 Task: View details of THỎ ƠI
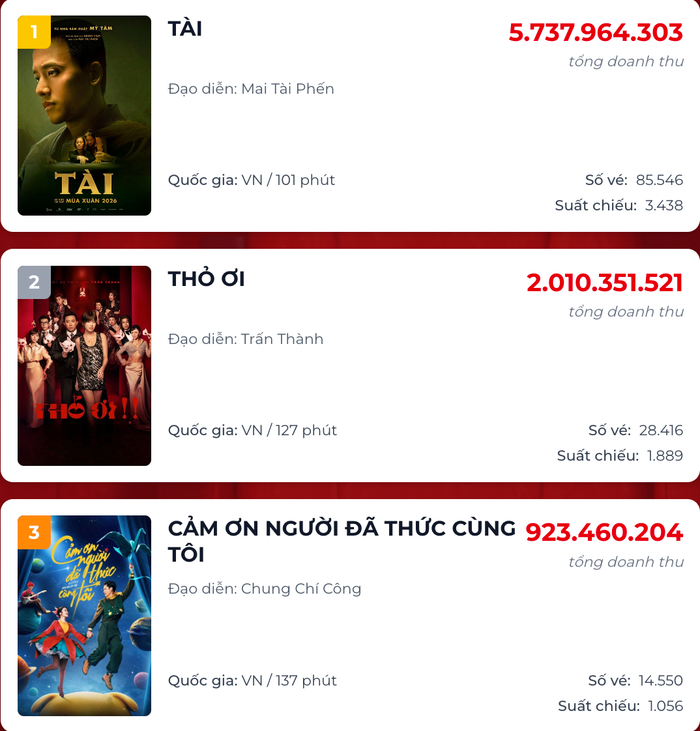(x=206, y=279)
